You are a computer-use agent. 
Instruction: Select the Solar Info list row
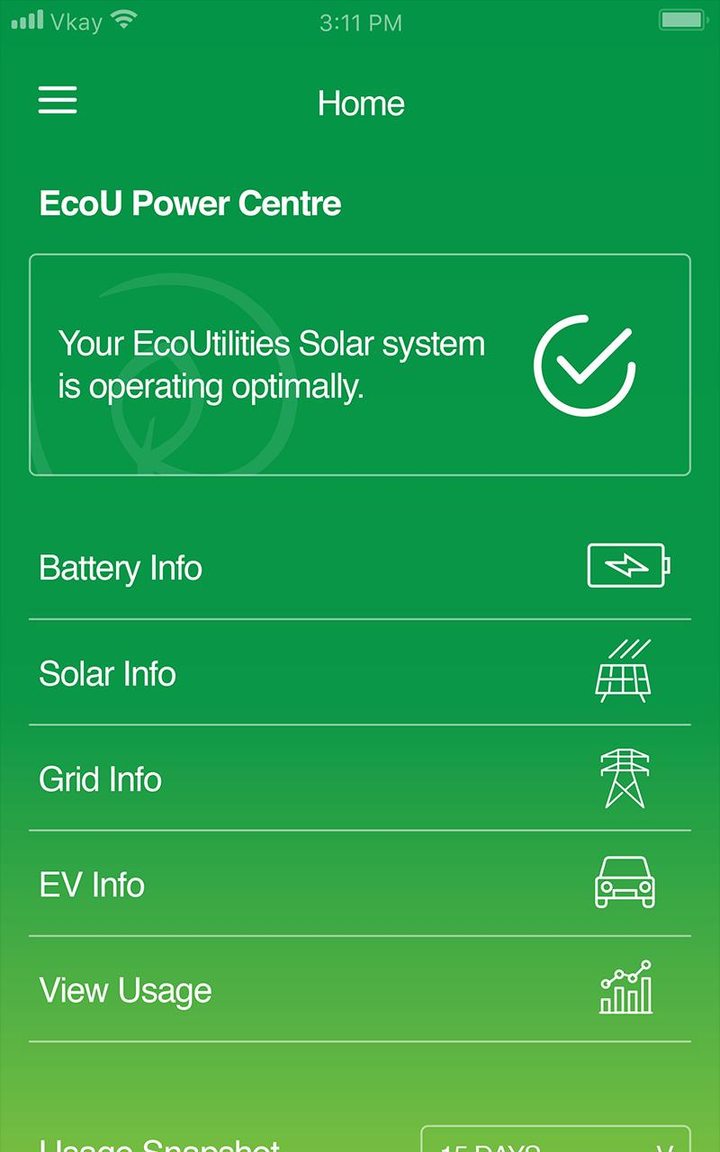[x=107, y=674]
